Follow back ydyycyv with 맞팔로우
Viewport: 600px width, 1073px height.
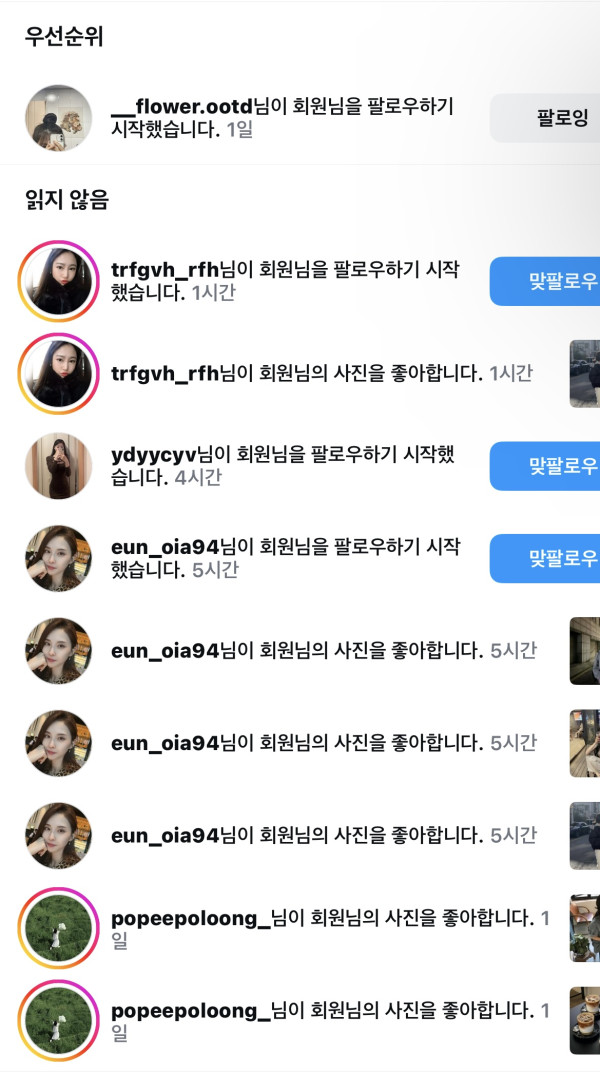coord(545,466)
